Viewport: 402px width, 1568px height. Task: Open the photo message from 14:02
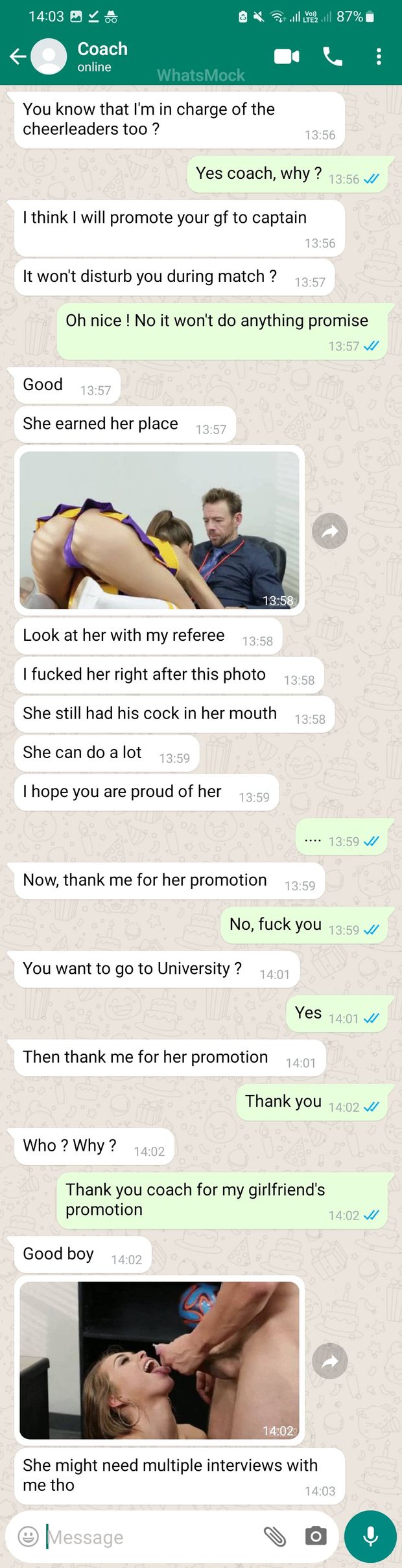pos(160,1360)
